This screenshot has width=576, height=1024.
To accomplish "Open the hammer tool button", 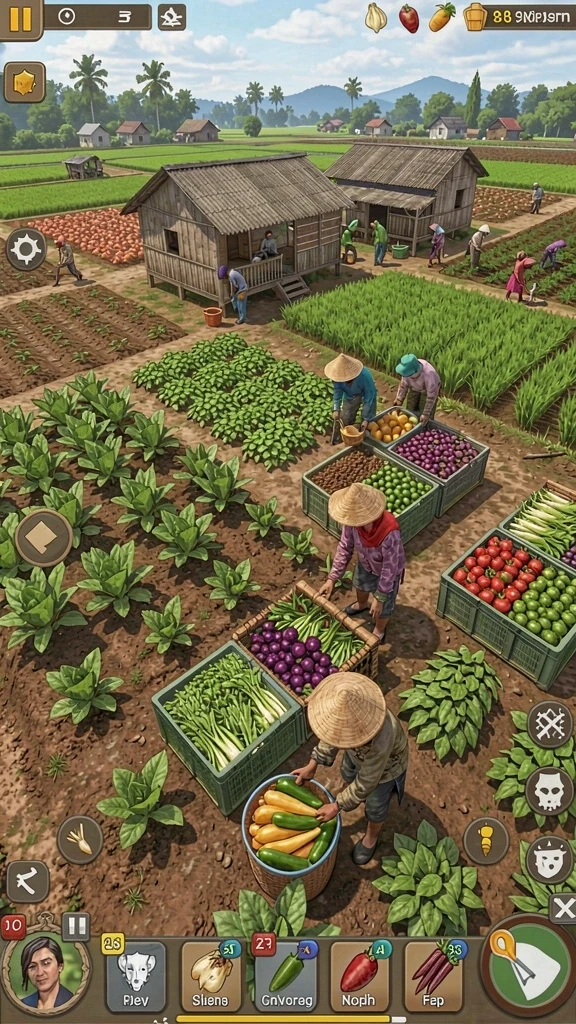I will point(28,881).
